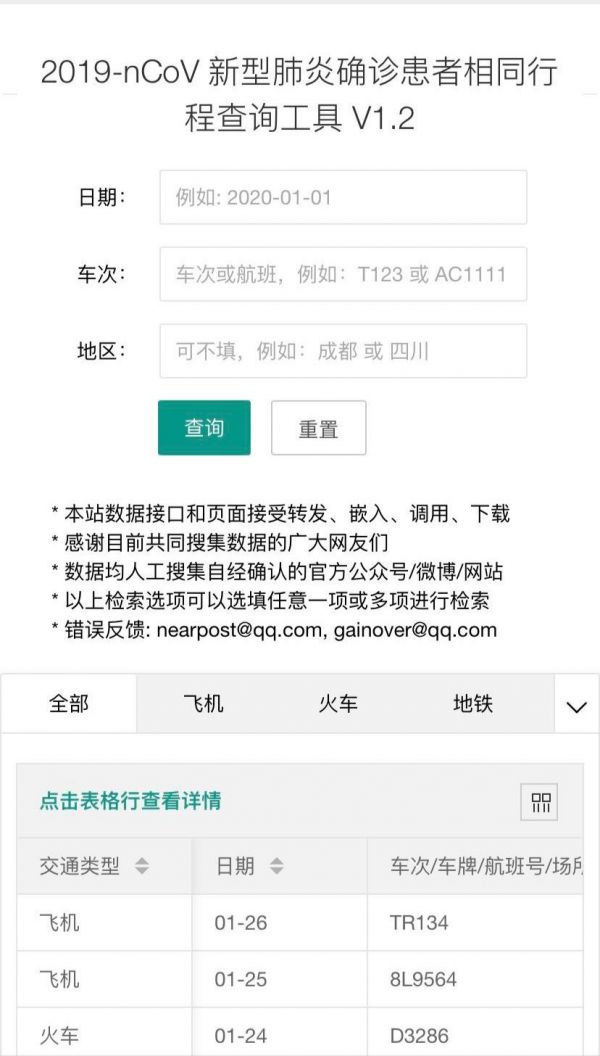Switch to the 地铁 tab
The height and width of the screenshot is (1056, 600).
pyautogui.click(x=473, y=704)
